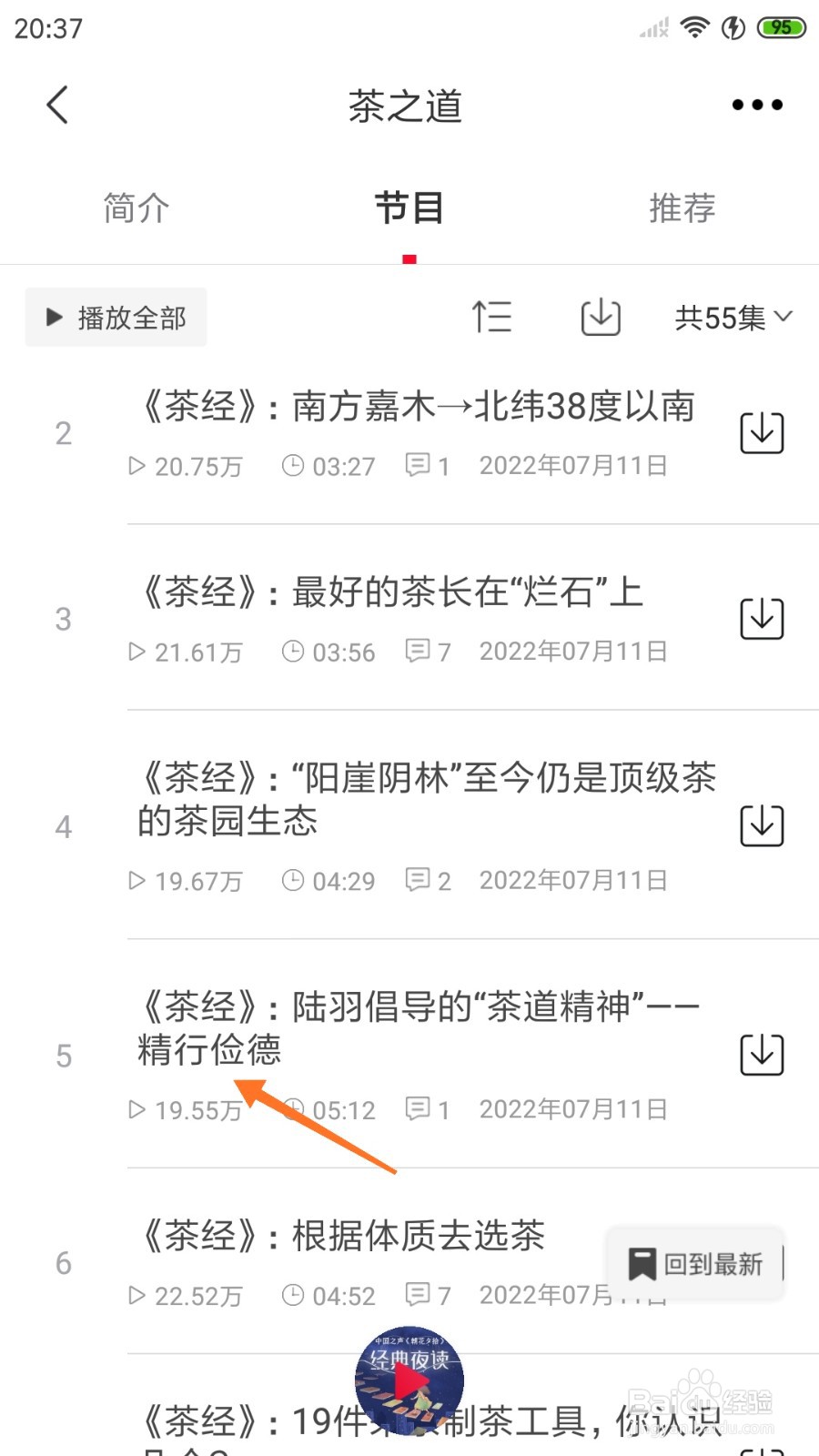Open episode 6 根据体质去选茶

346,1236
